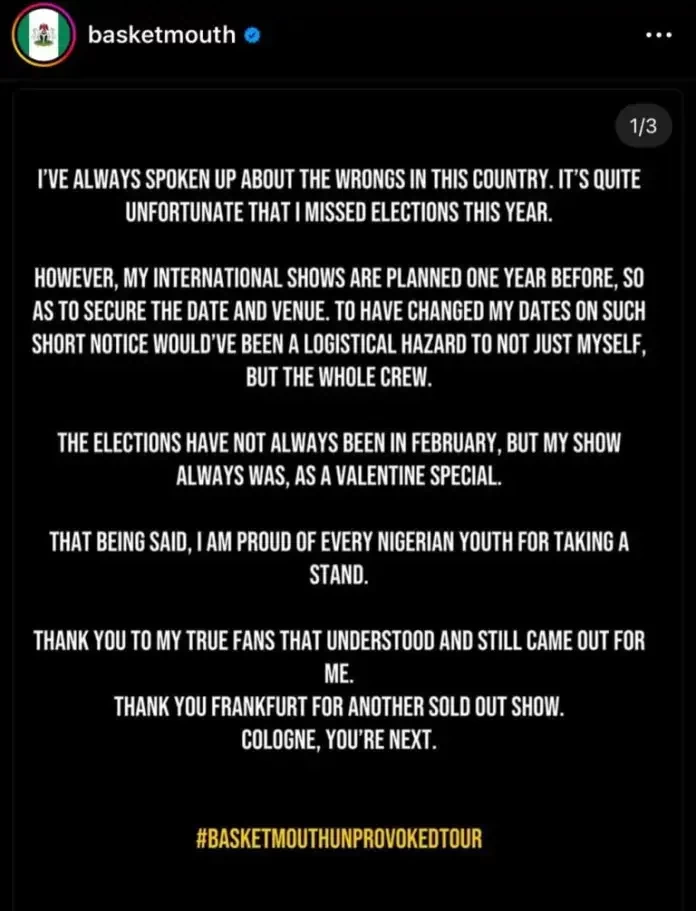Open the basketmouth username link
Viewport: 696px width, 911px height.
(x=161, y=35)
